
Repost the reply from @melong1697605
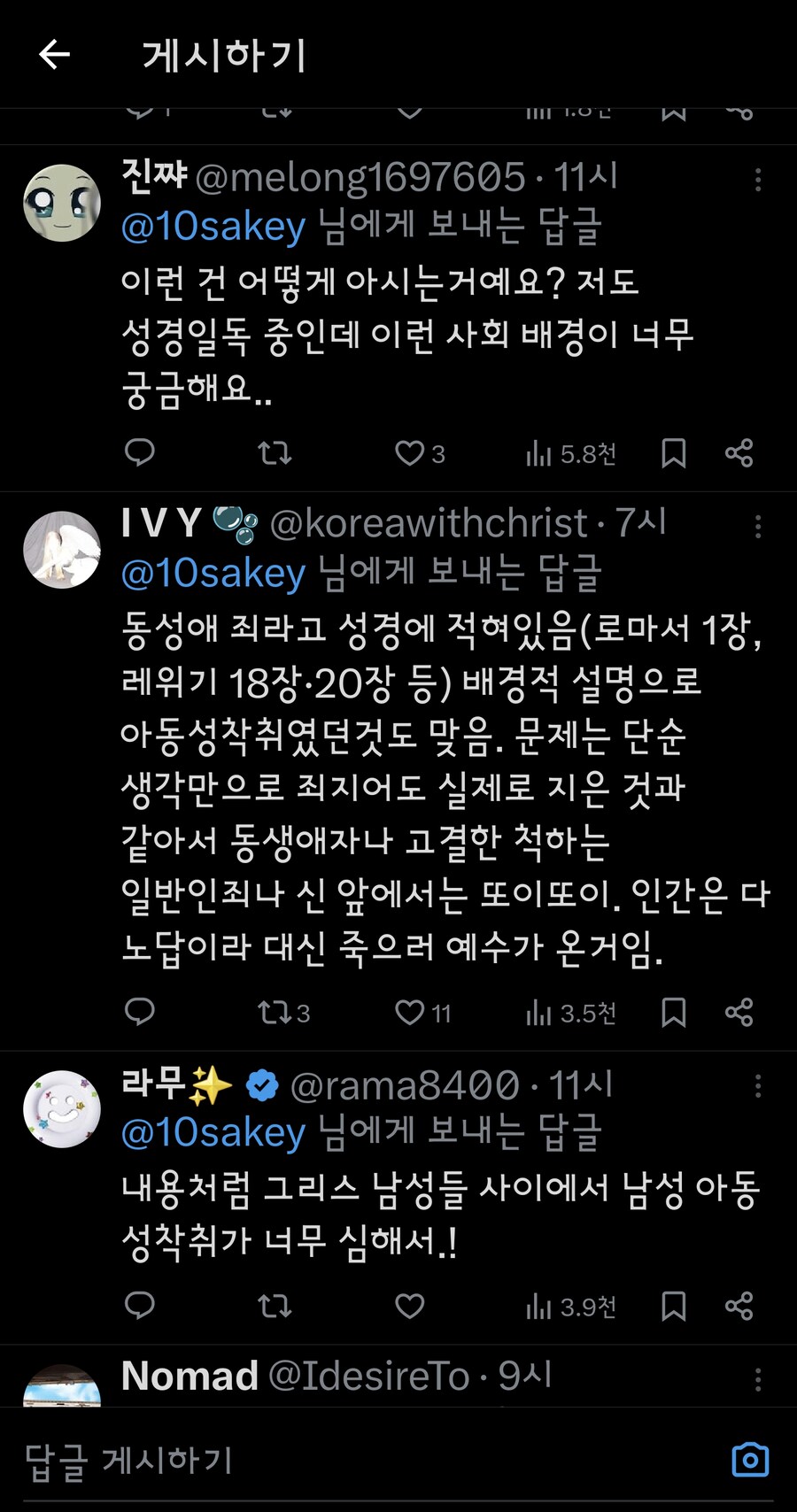[275, 453]
